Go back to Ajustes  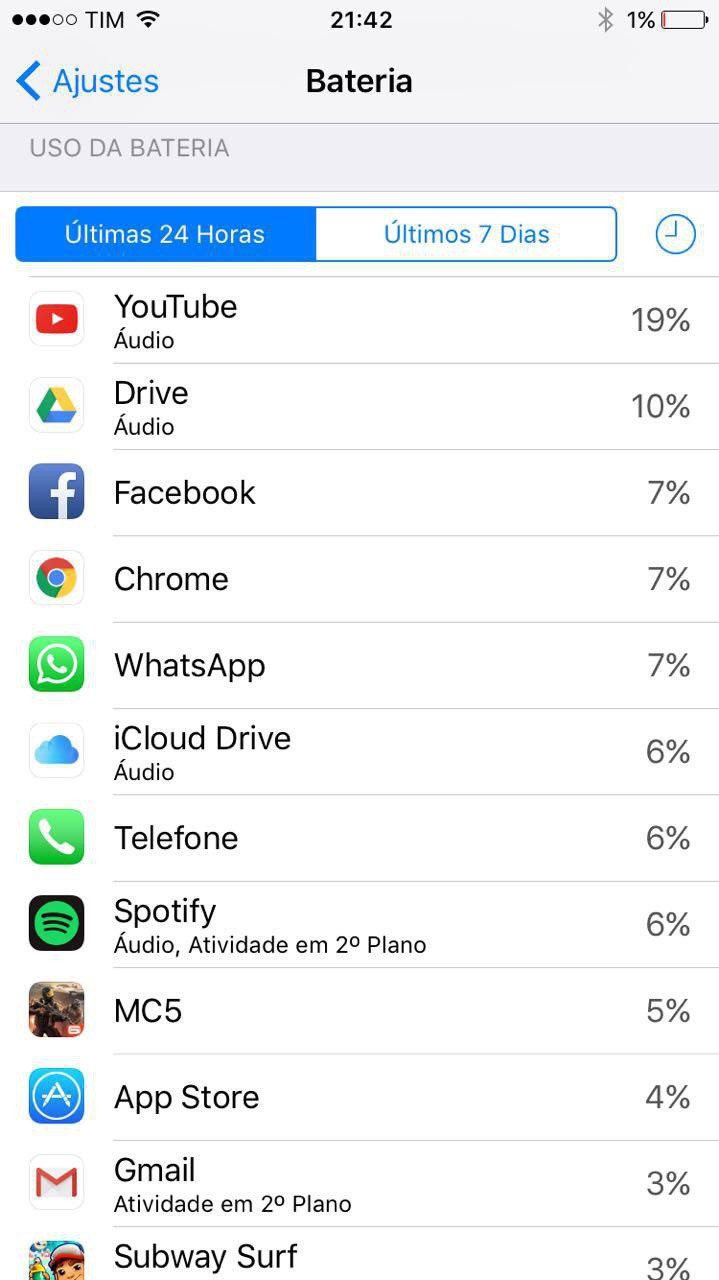tap(88, 81)
